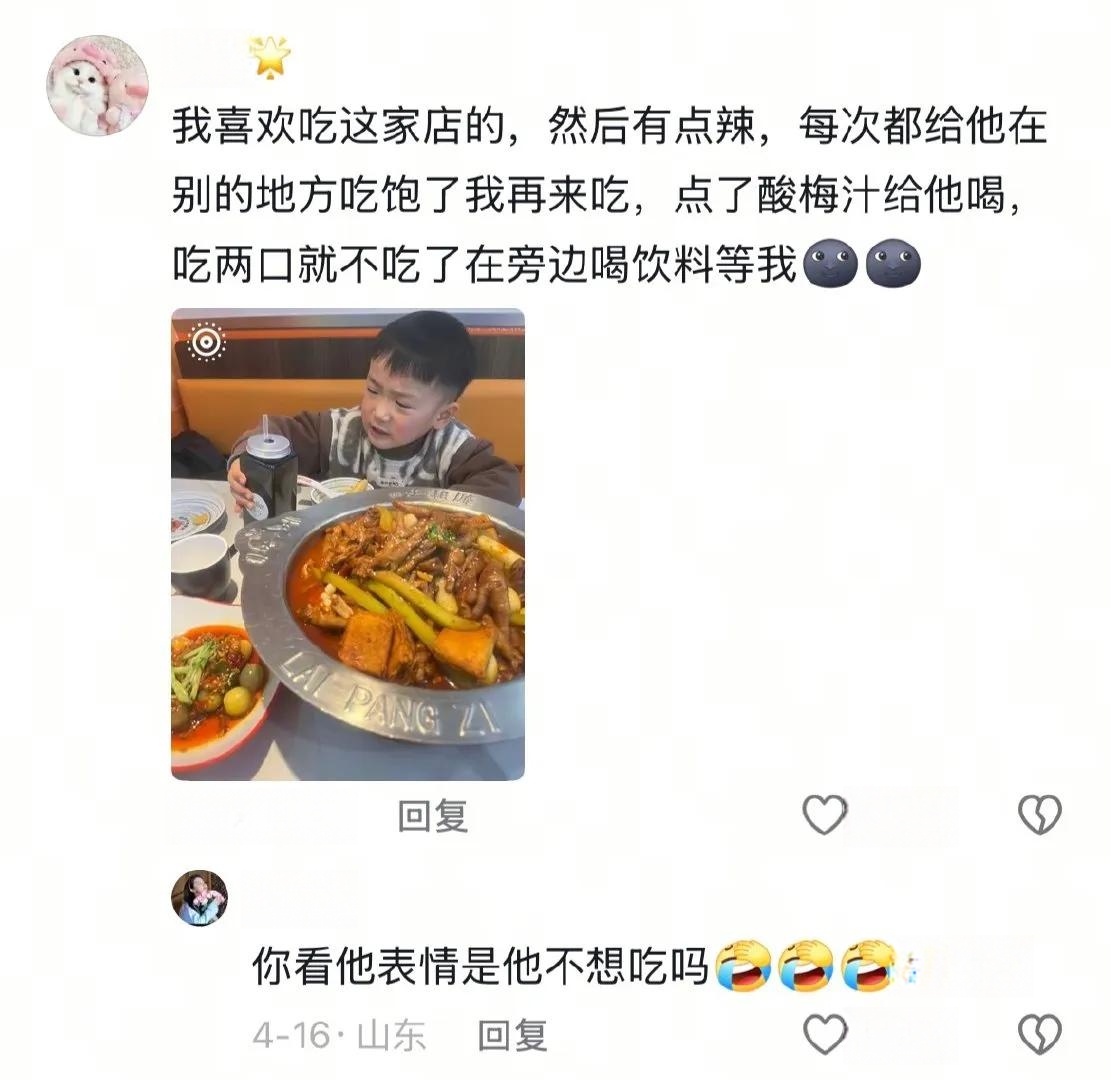Reply to the 你看他表情 comment
The height and width of the screenshot is (1080, 1111).
512,1035
